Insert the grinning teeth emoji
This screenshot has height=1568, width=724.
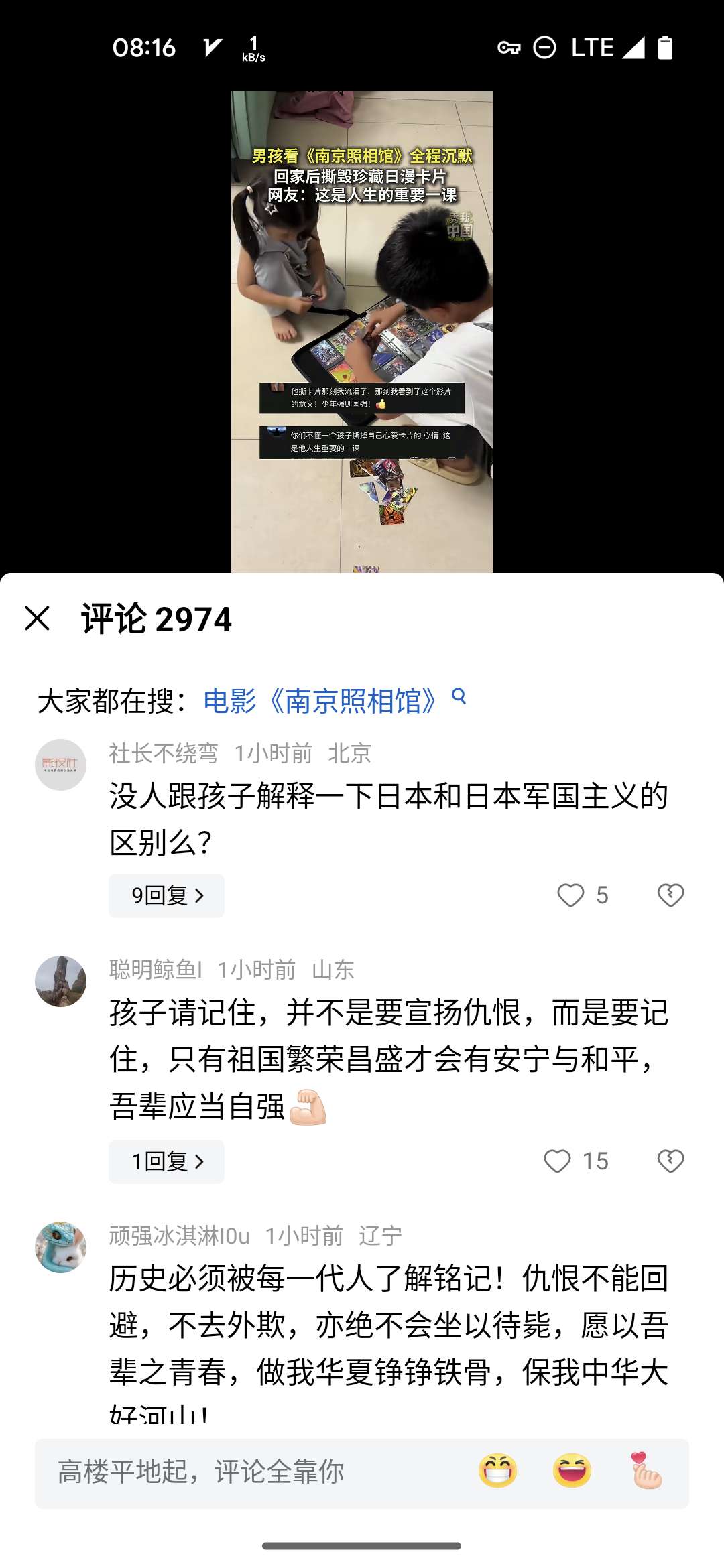point(497,1472)
